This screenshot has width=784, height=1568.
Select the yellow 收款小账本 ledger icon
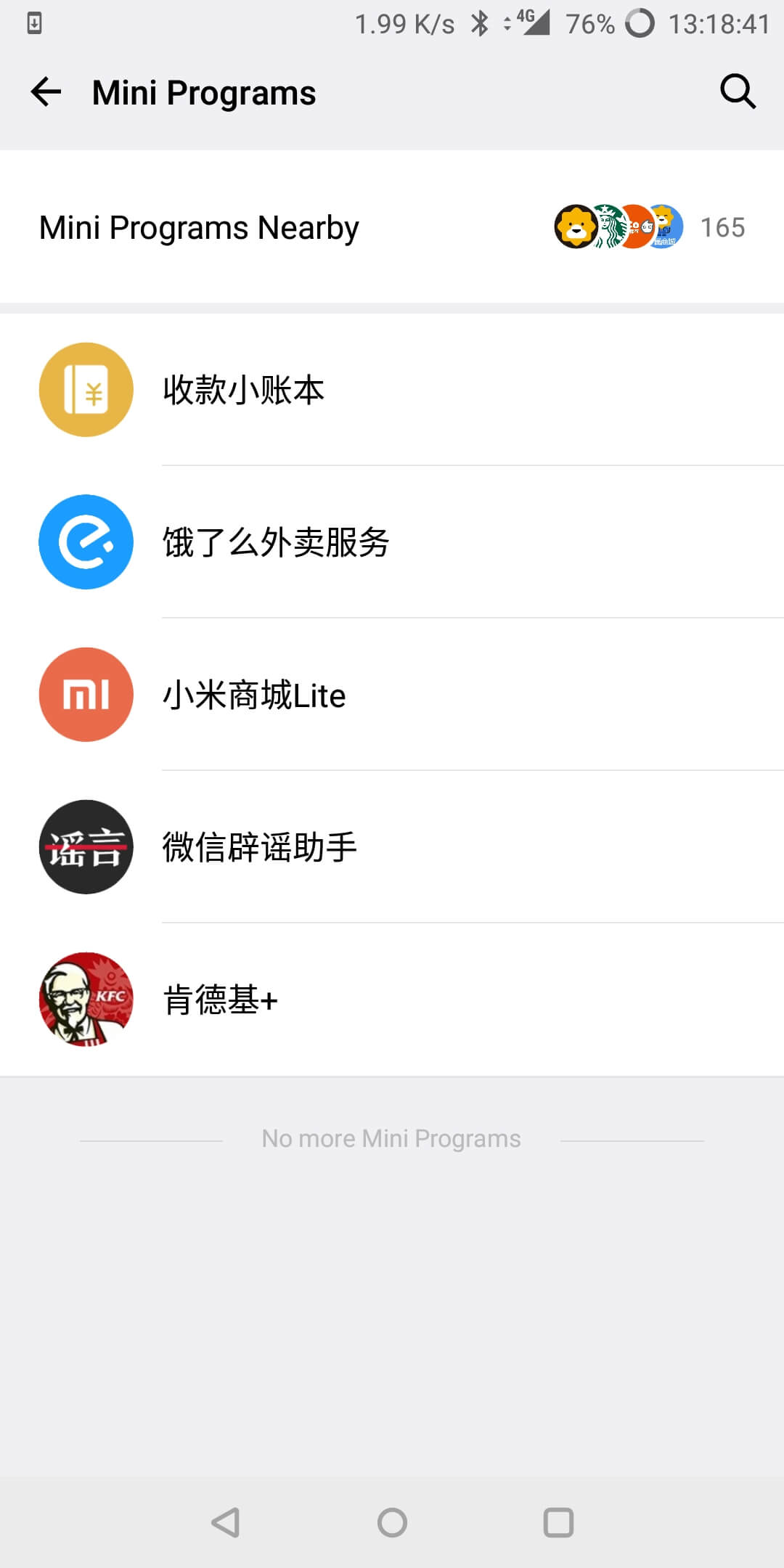(85, 390)
